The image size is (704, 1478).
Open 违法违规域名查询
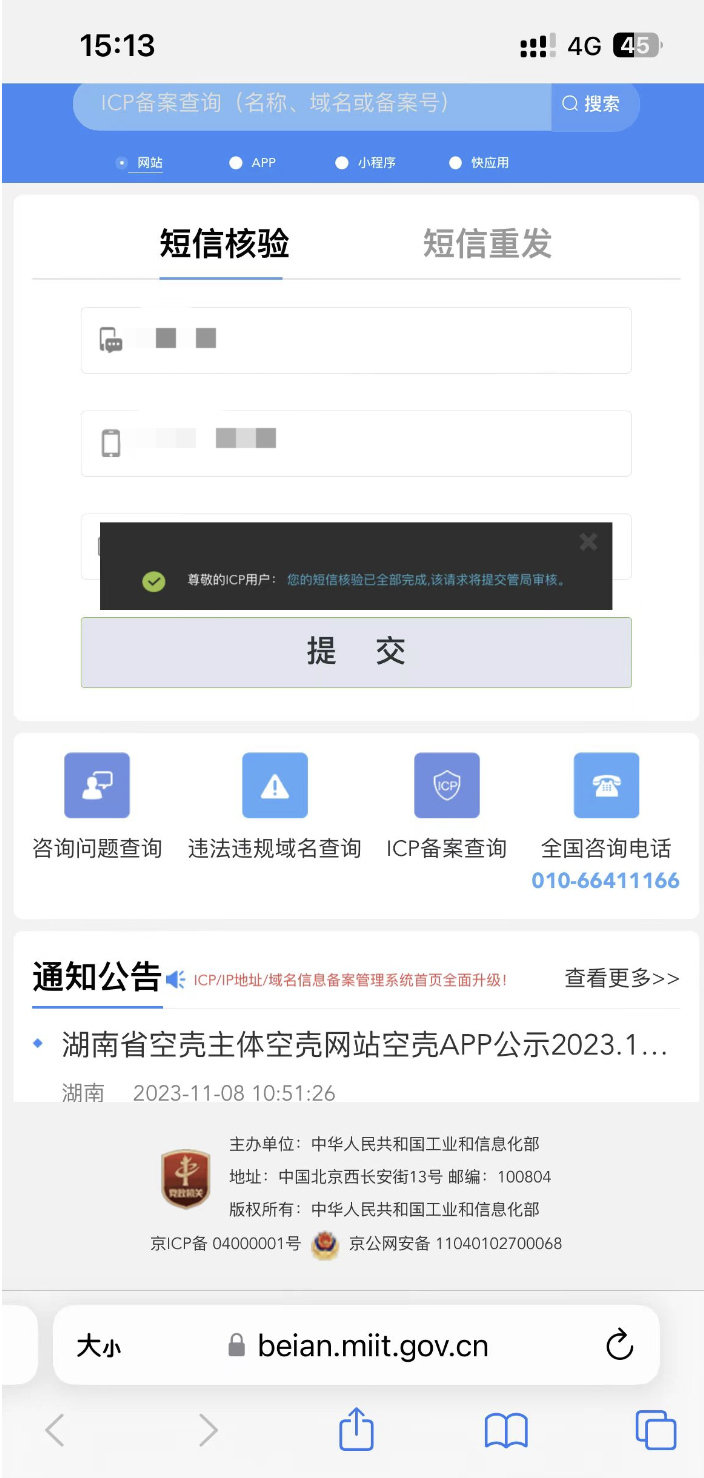point(274,806)
